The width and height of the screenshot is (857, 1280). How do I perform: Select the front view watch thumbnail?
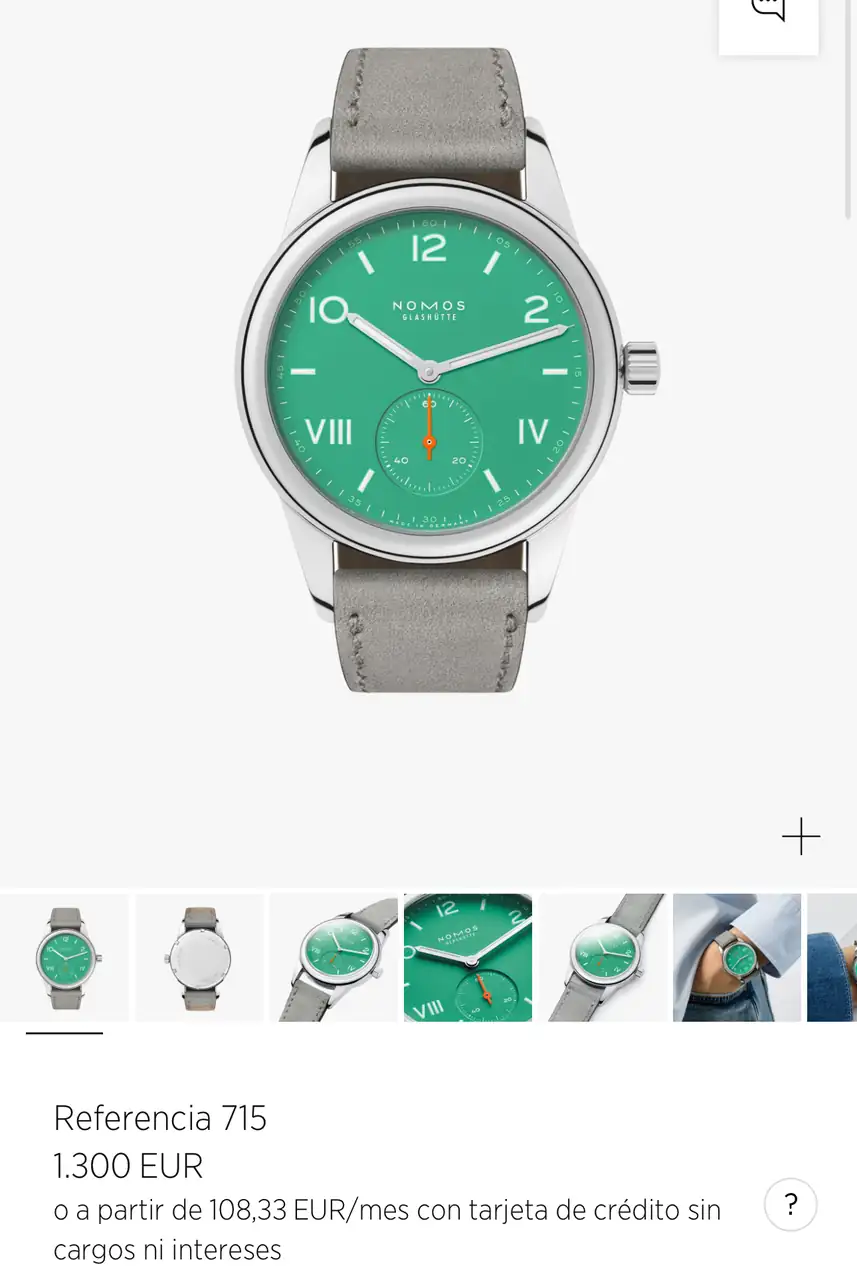coord(64,958)
